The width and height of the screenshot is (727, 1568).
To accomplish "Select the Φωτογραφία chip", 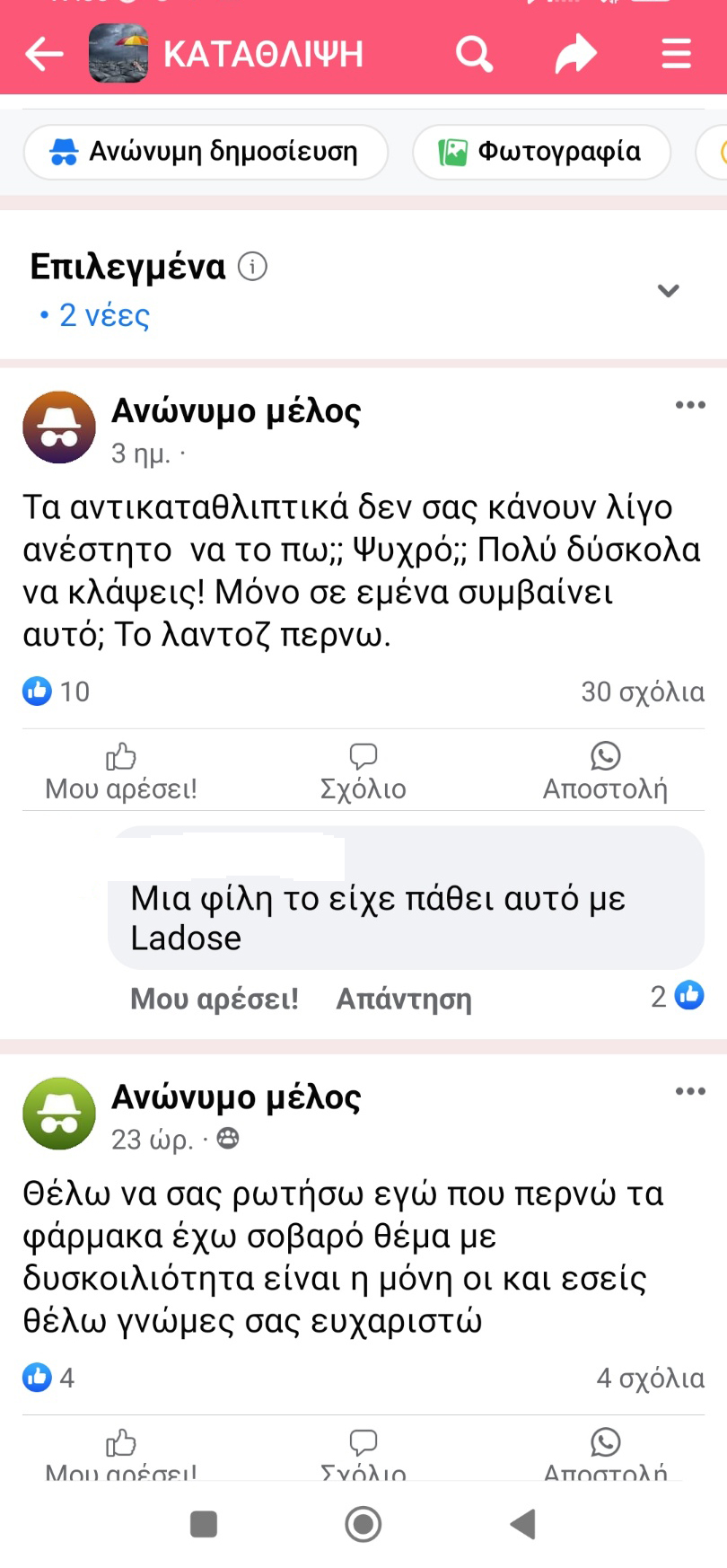I will pos(541,152).
